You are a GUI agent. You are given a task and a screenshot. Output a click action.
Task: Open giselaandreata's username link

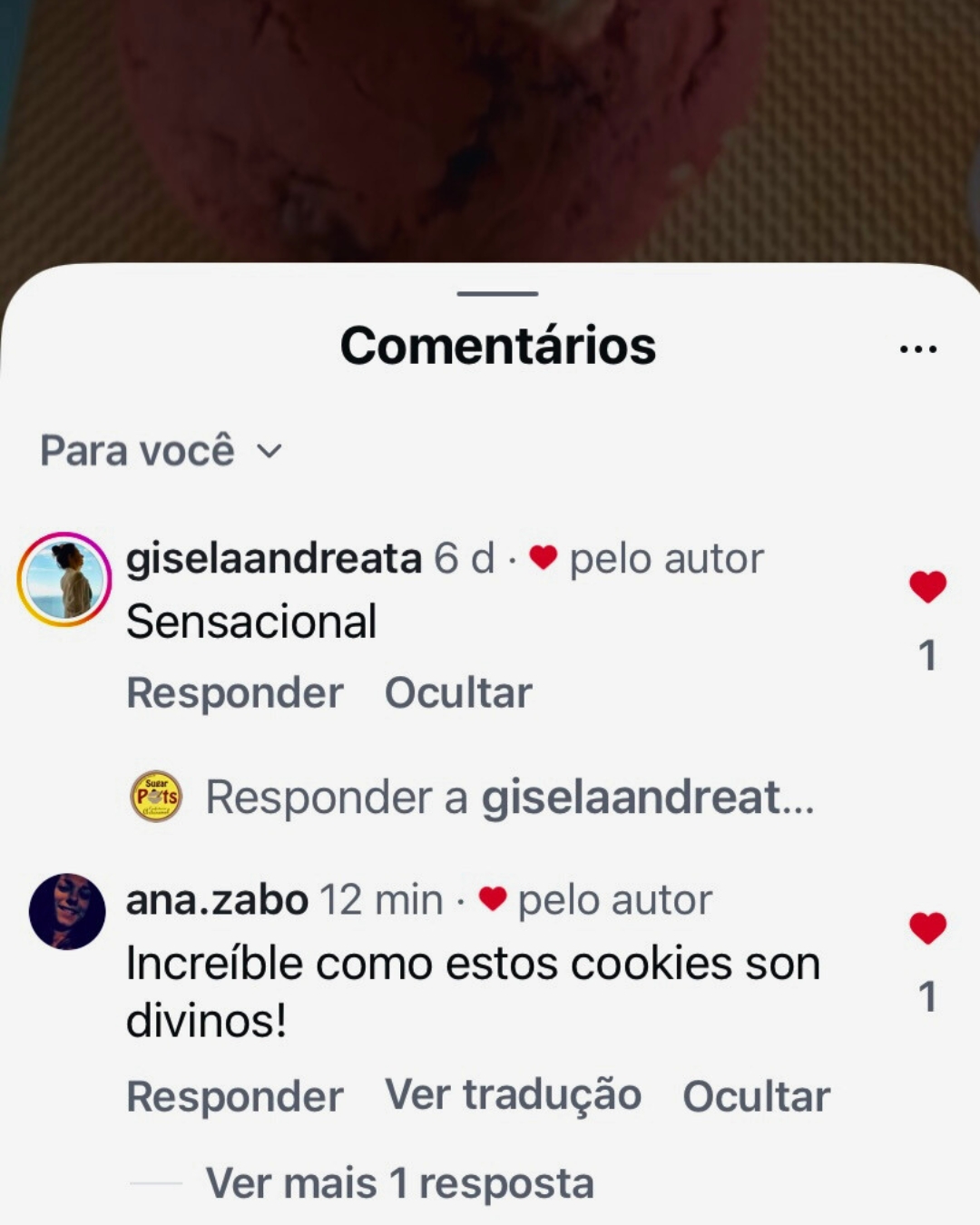click(x=273, y=558)
